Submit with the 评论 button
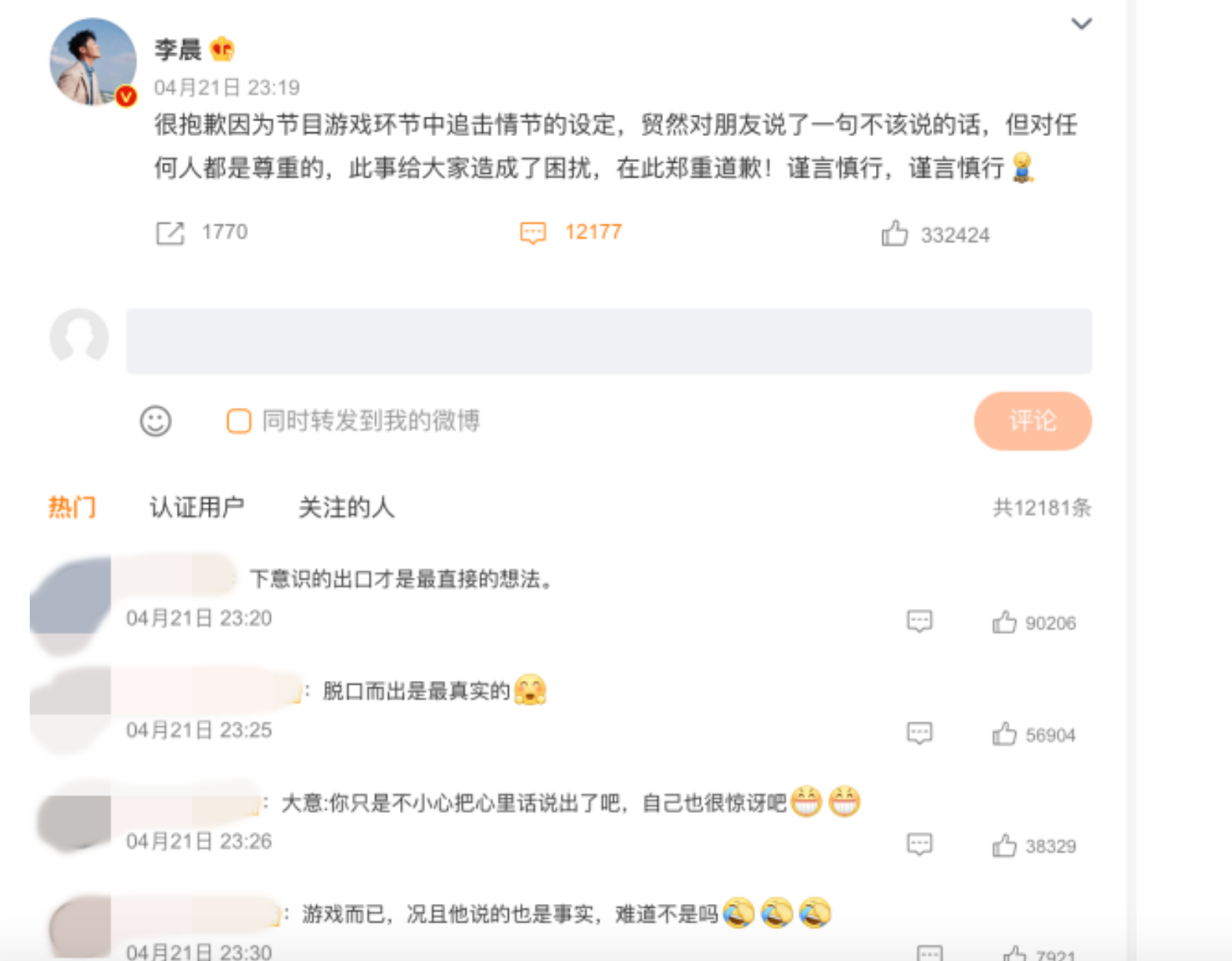 (1032, 421)
